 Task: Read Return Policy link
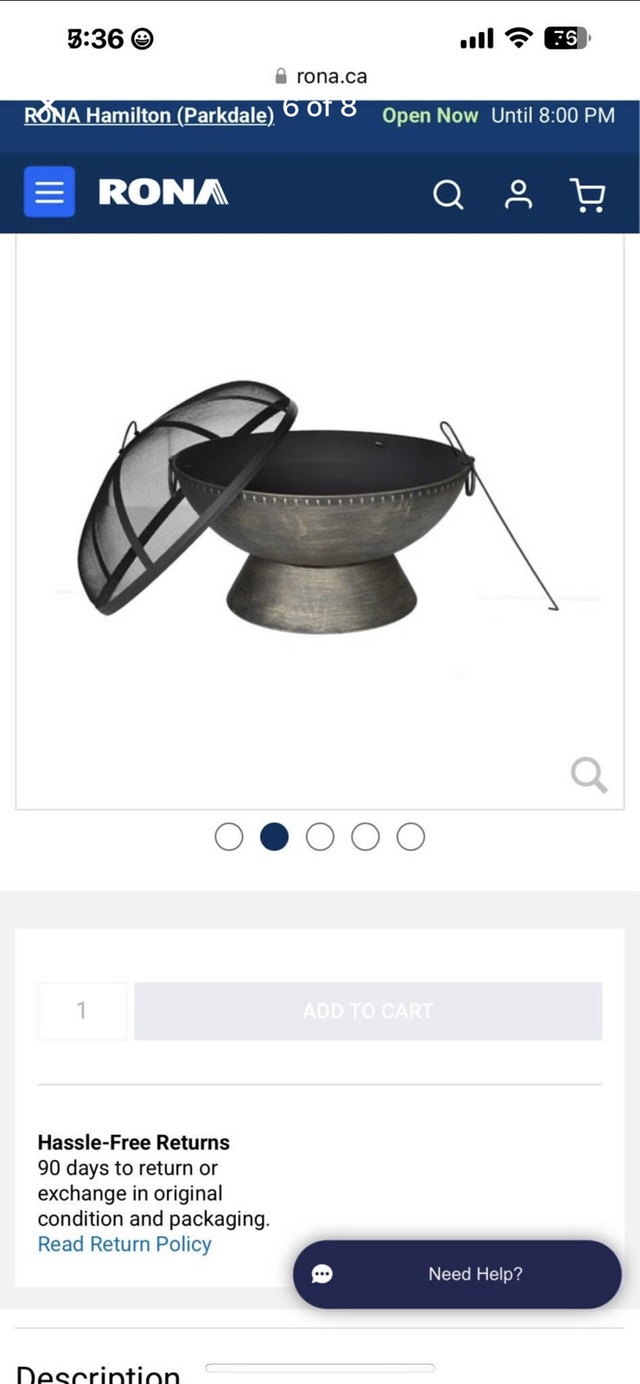pos(125,1244)
